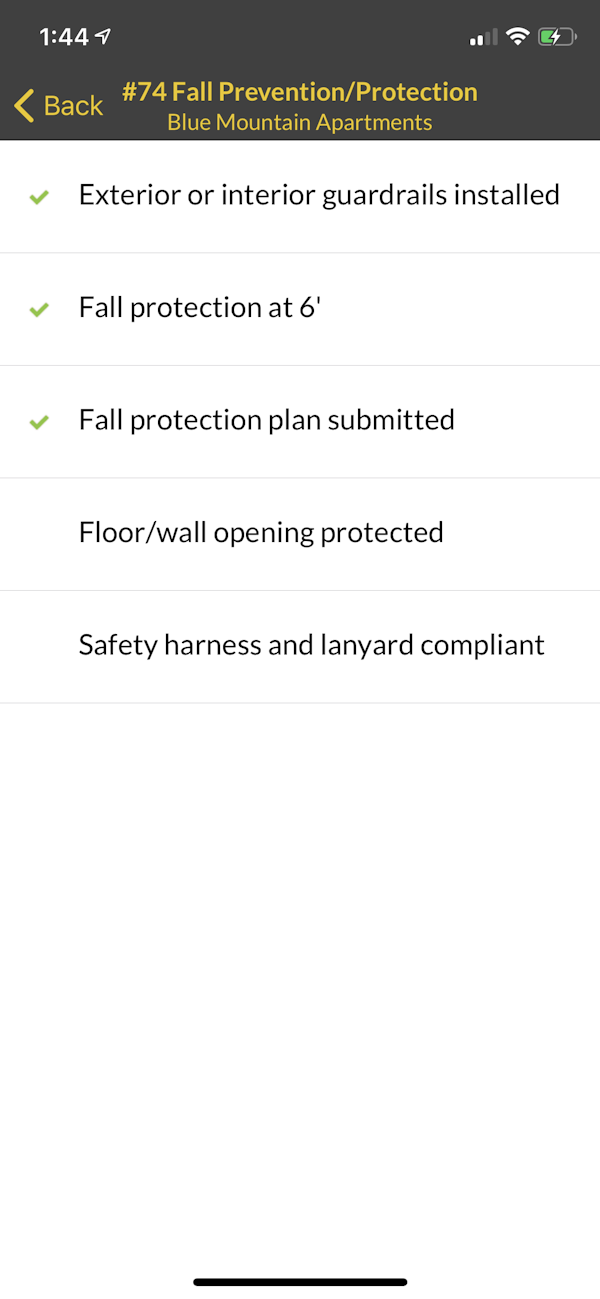Image resolution: width=600 pixels, height=1299 pixels.
Task: Go back from Fall Prevention/Protection
Action: click(x=60, y=105)
